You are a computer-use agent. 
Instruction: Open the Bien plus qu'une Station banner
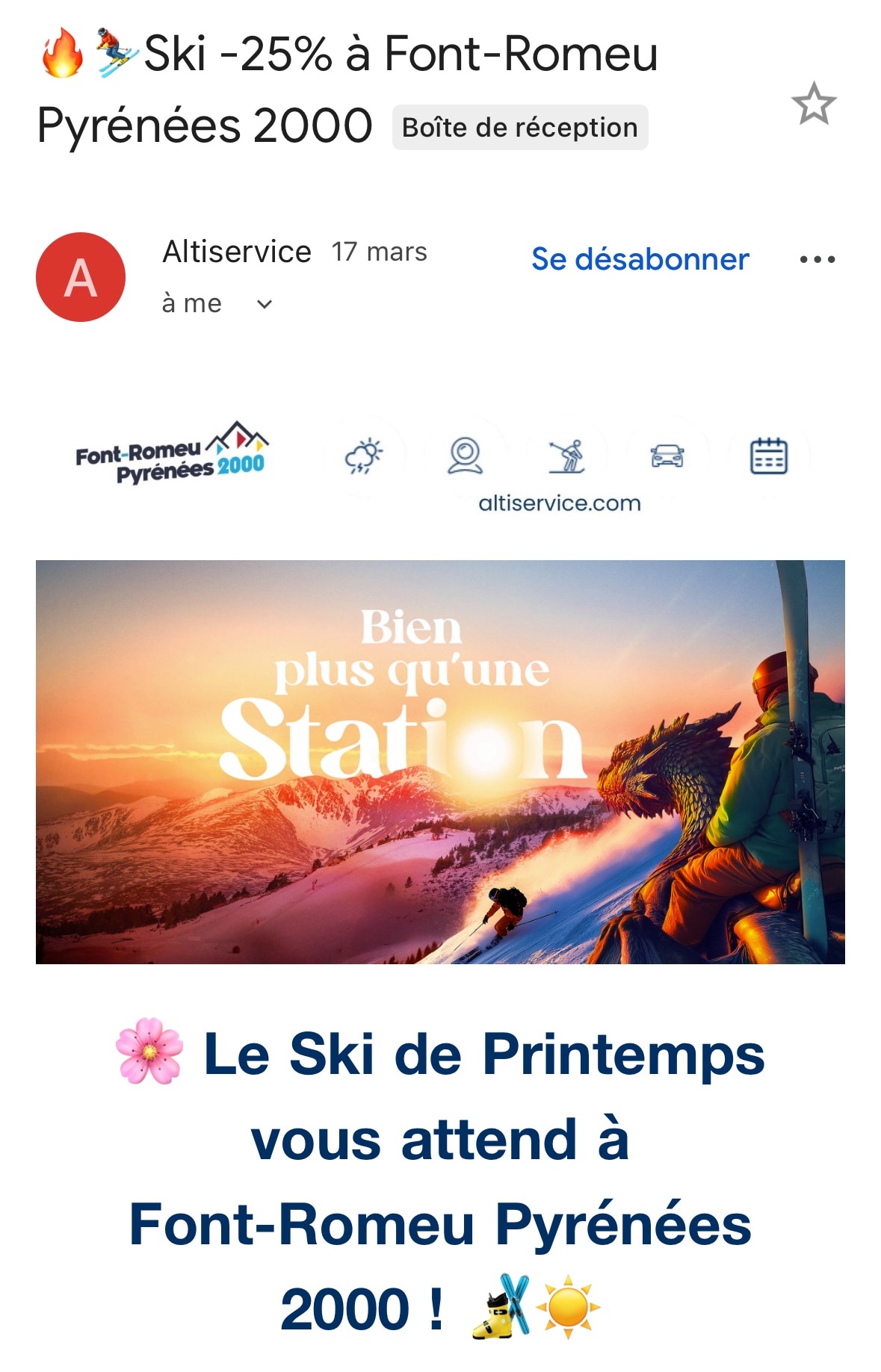coord(440,762)
